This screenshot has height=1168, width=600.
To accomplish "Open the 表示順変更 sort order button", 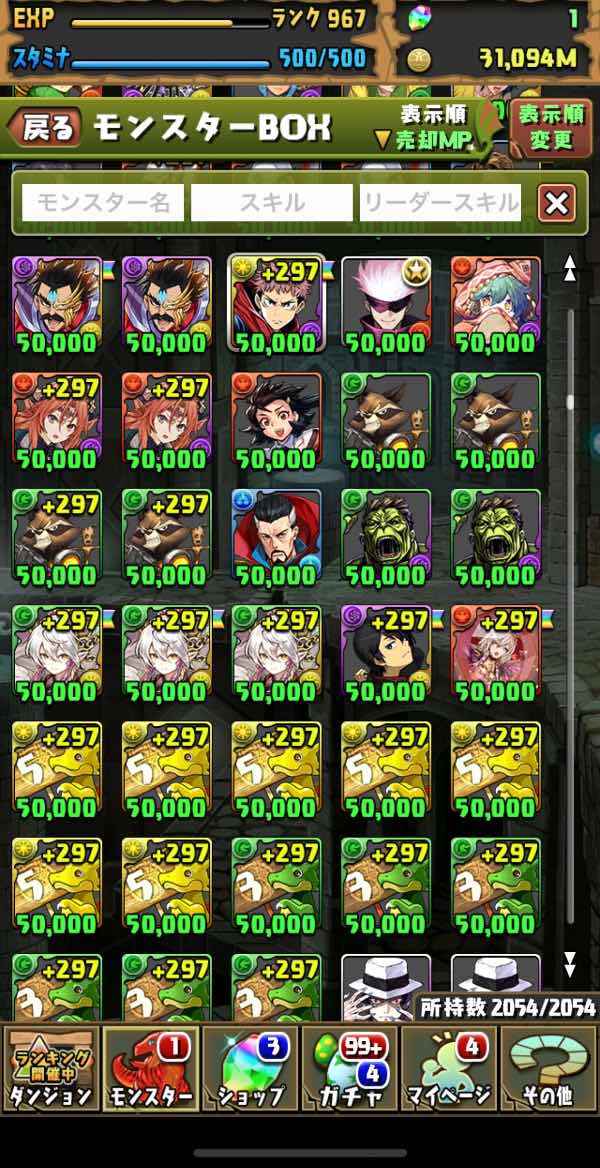I will (551, 127).
